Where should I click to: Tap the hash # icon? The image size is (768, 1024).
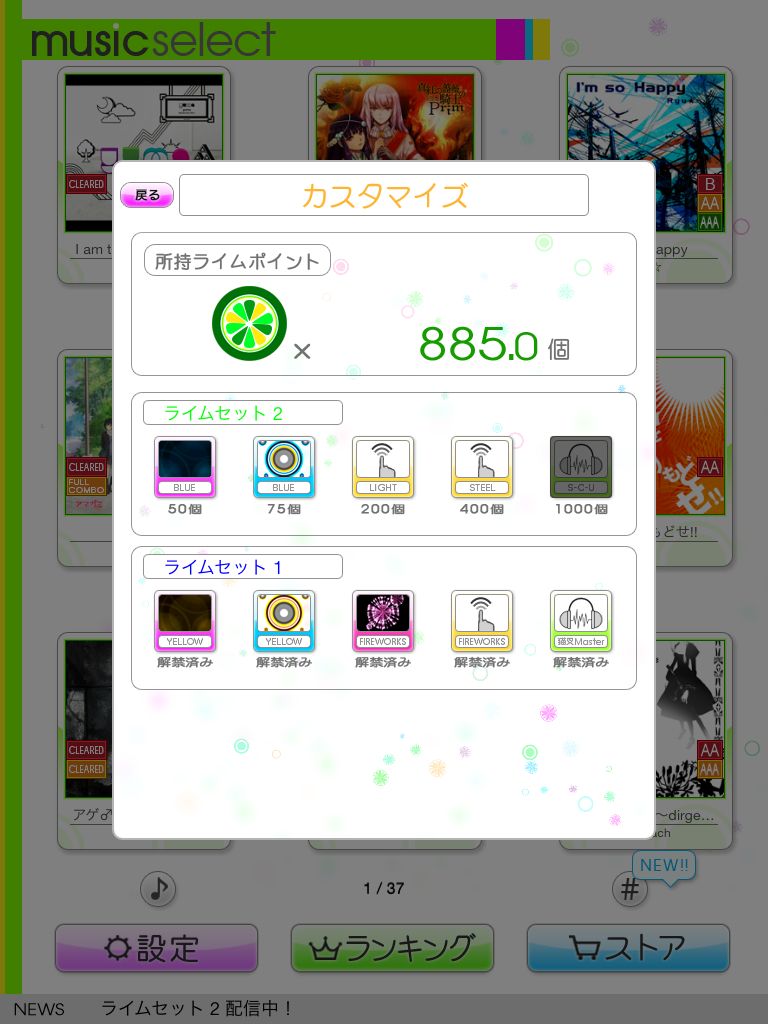point(629,888)
